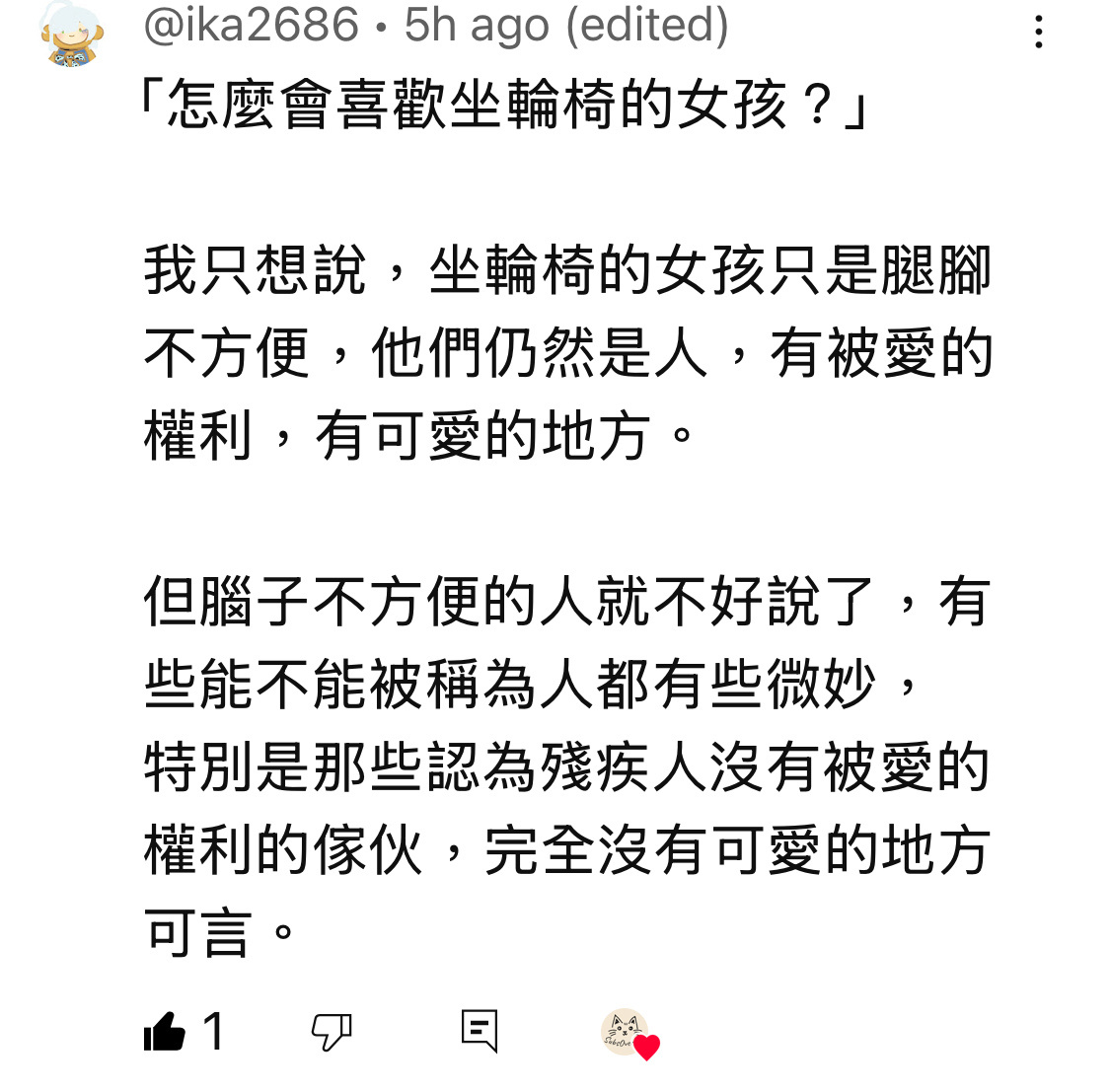Open @ika2686's profile avatar
This screenshot has width=1110, height=1092.
[71, 33]
